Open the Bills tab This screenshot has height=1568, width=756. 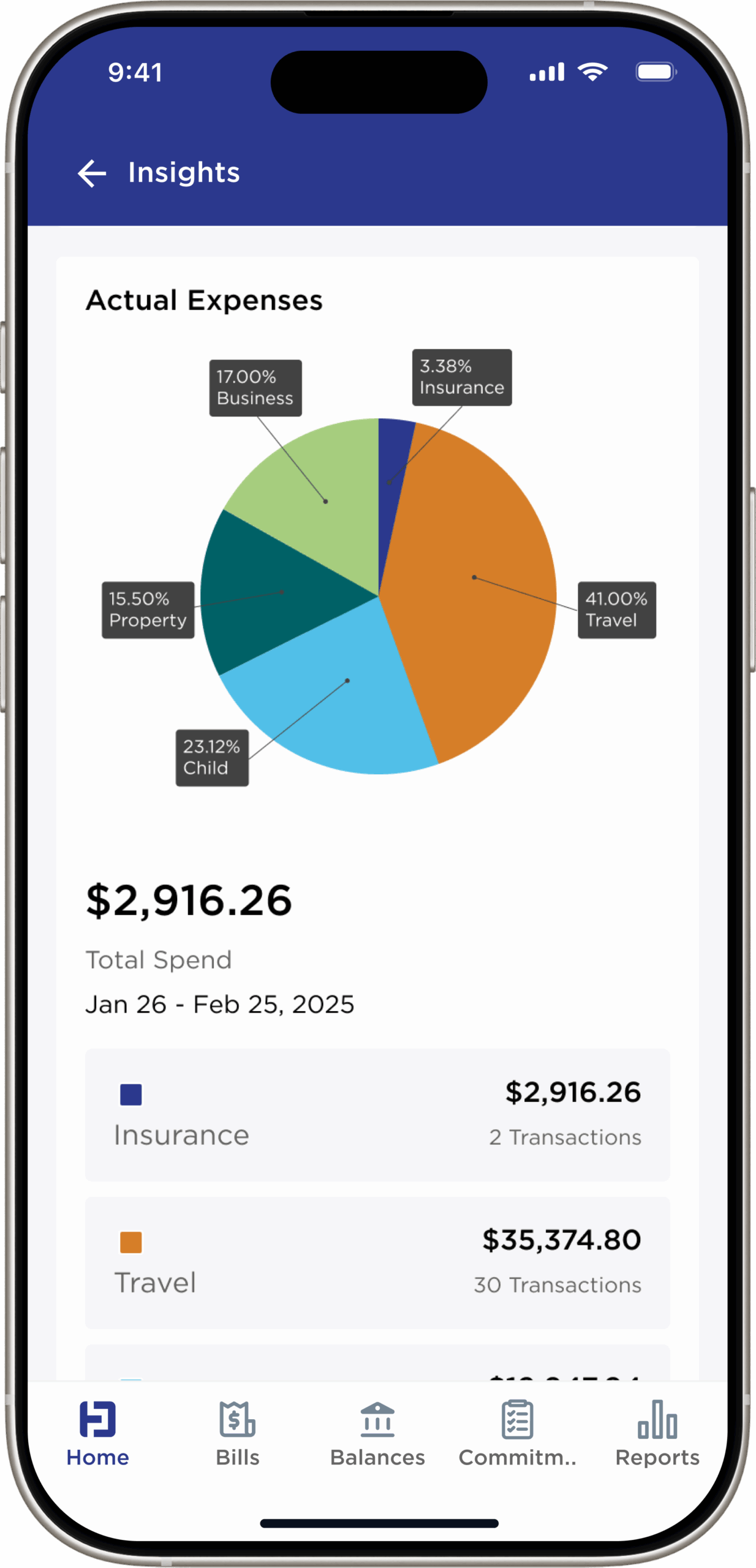(238, 1434)
